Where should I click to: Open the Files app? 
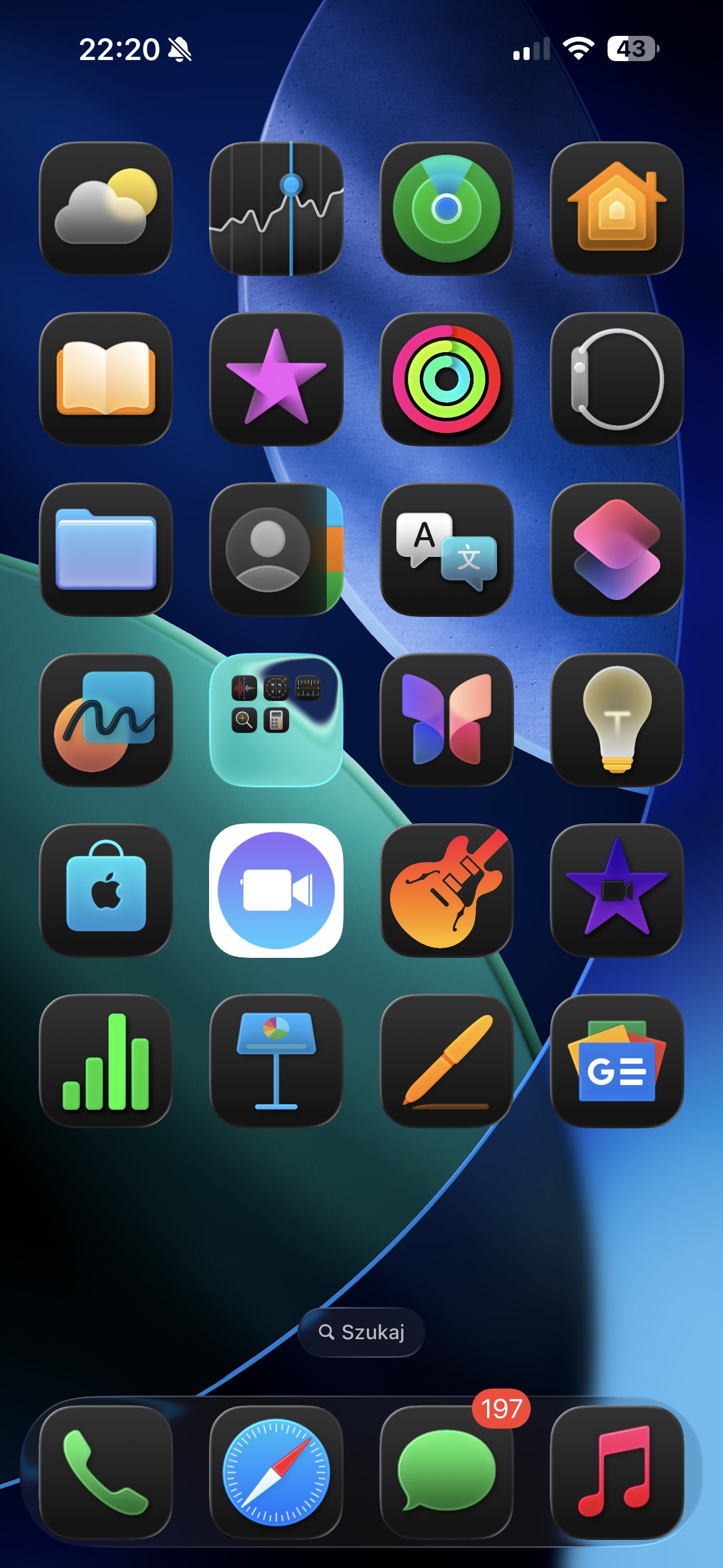tap(106, 549)
